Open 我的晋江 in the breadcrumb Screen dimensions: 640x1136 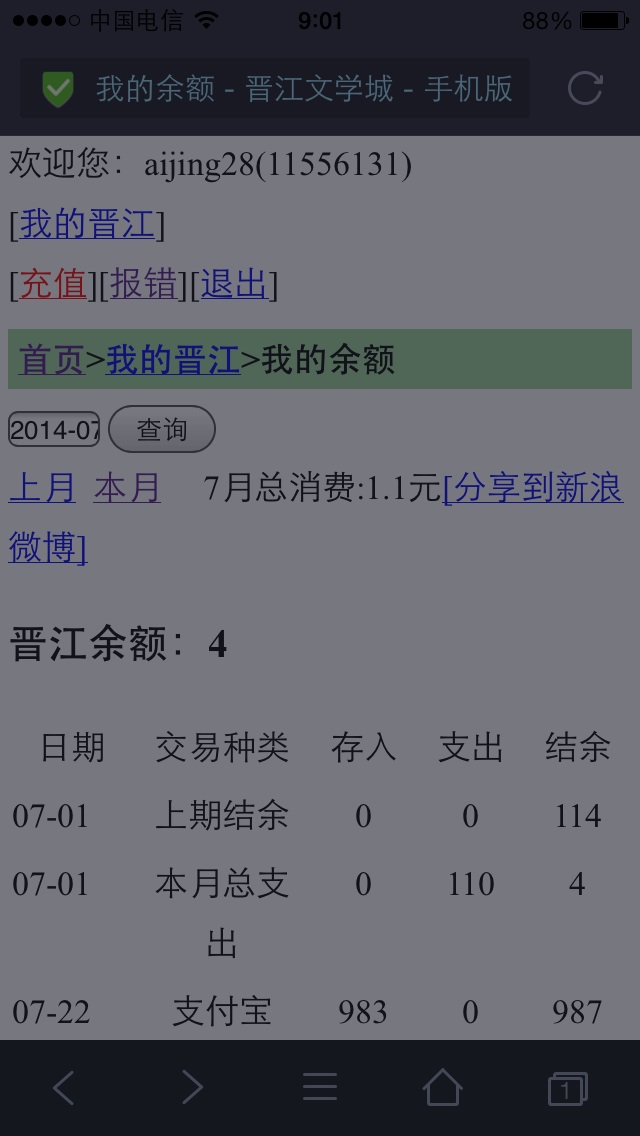(x=173, y=360)
